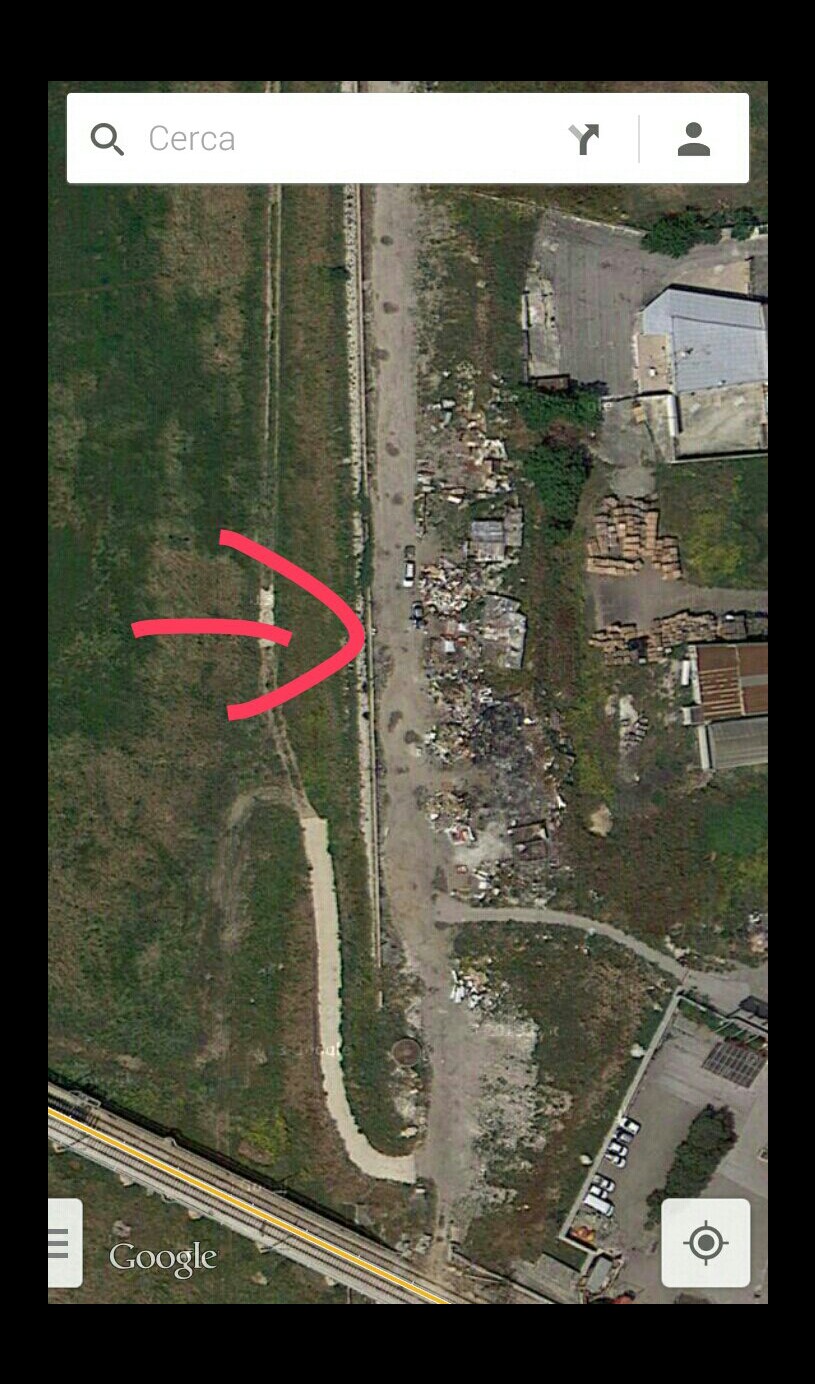Open the account profile icon
Screen dimensions: 815x1384
point(694,139)
